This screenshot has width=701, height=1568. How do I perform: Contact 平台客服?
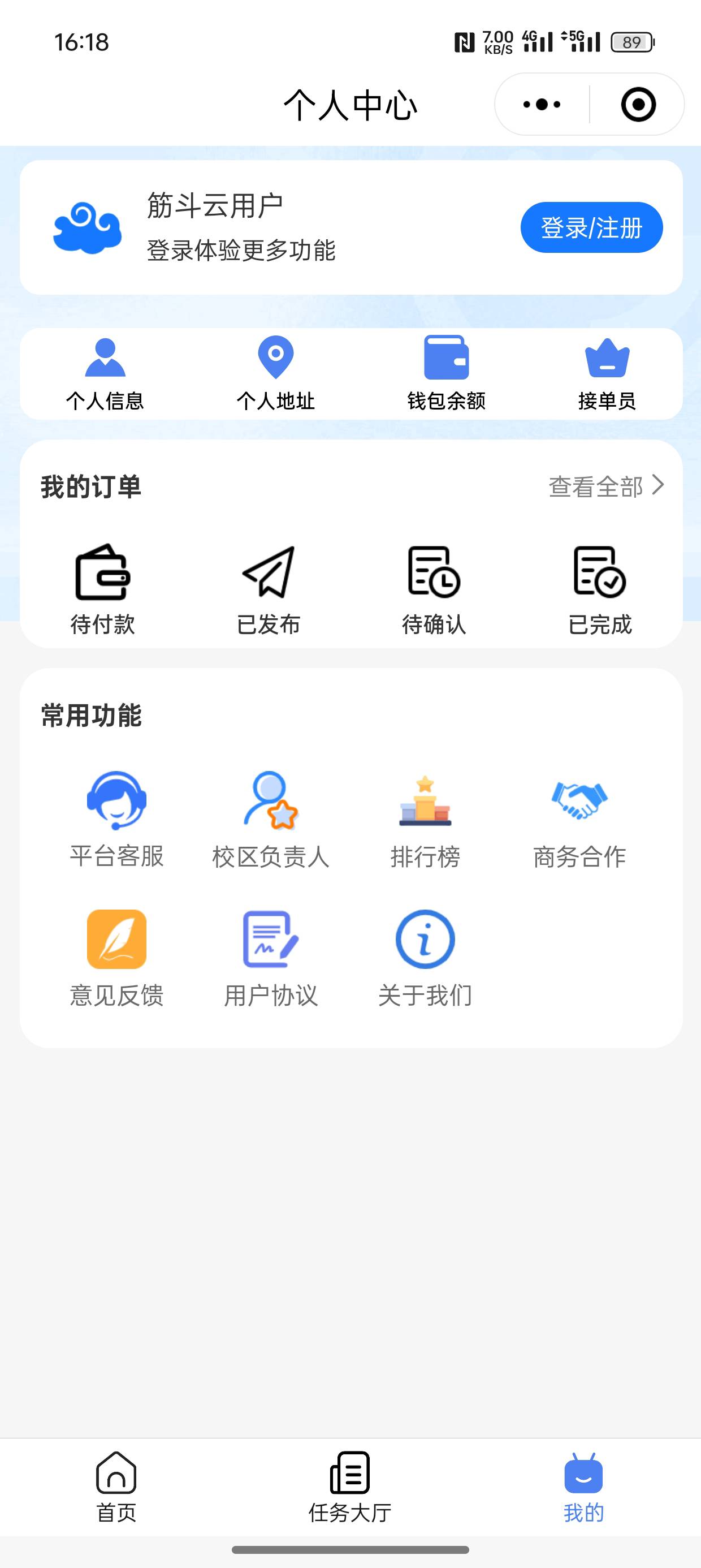(x=117, y=819)
